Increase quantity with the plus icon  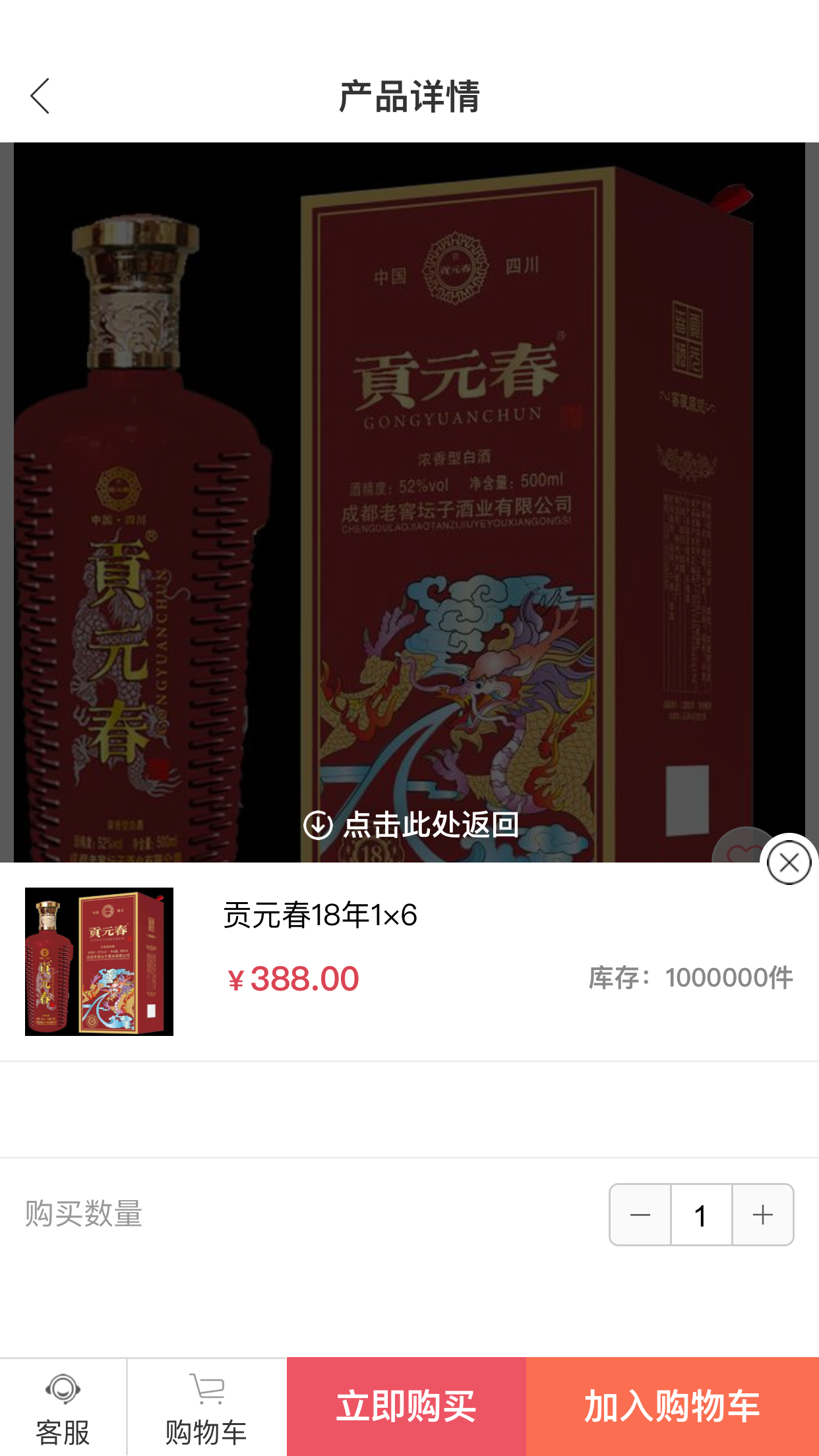click(762, 1214)
